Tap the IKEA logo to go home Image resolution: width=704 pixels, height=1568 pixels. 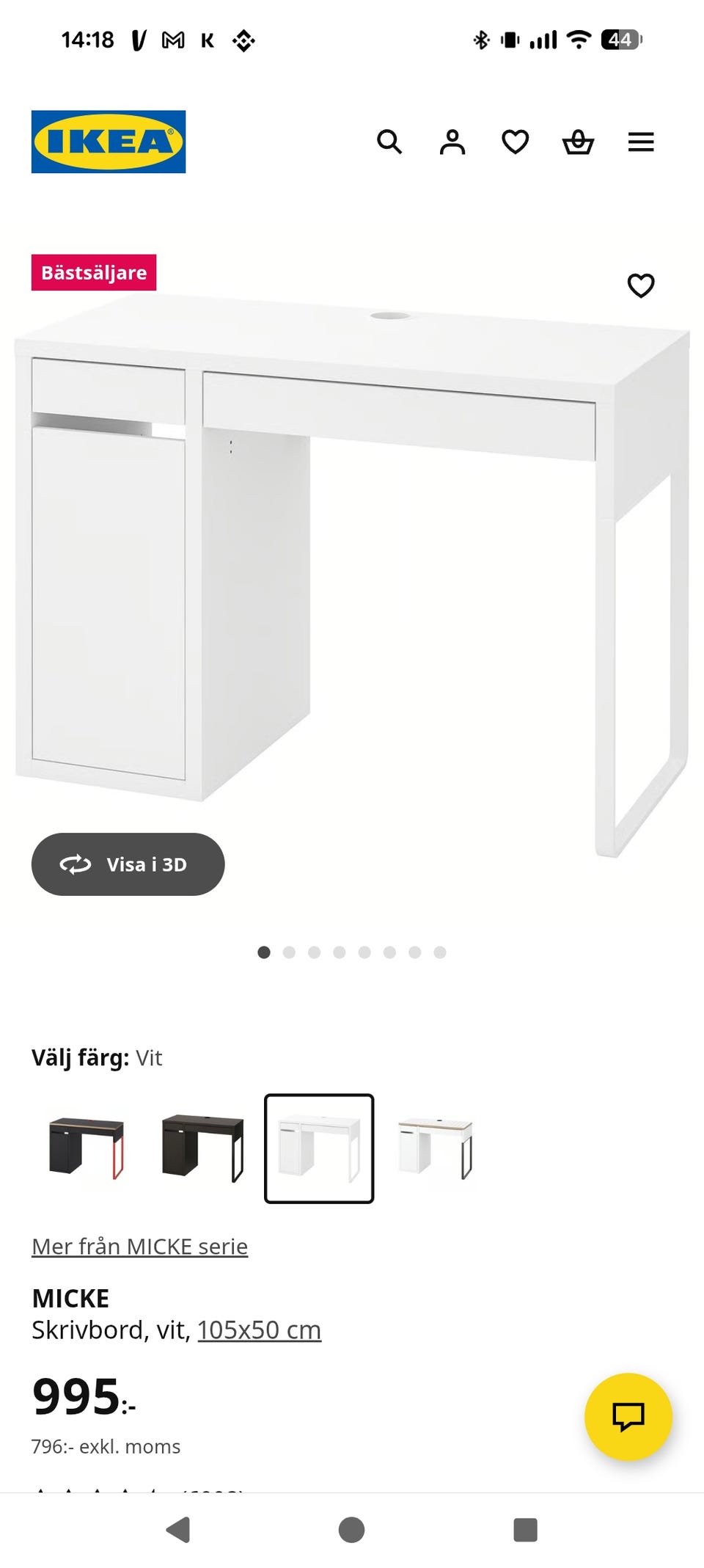coord(108,142)
